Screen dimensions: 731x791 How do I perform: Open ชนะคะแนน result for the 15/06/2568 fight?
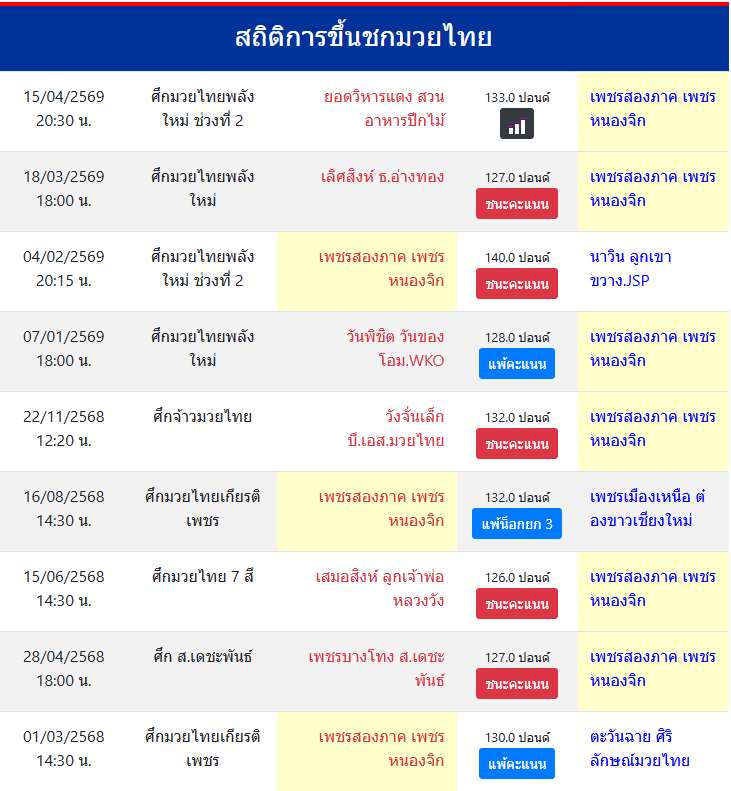tap(517, 604)
